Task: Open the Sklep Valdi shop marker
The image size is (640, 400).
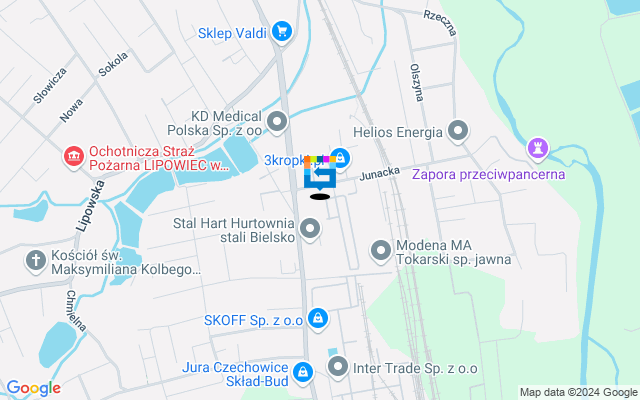Action: (x=282, y=32)
